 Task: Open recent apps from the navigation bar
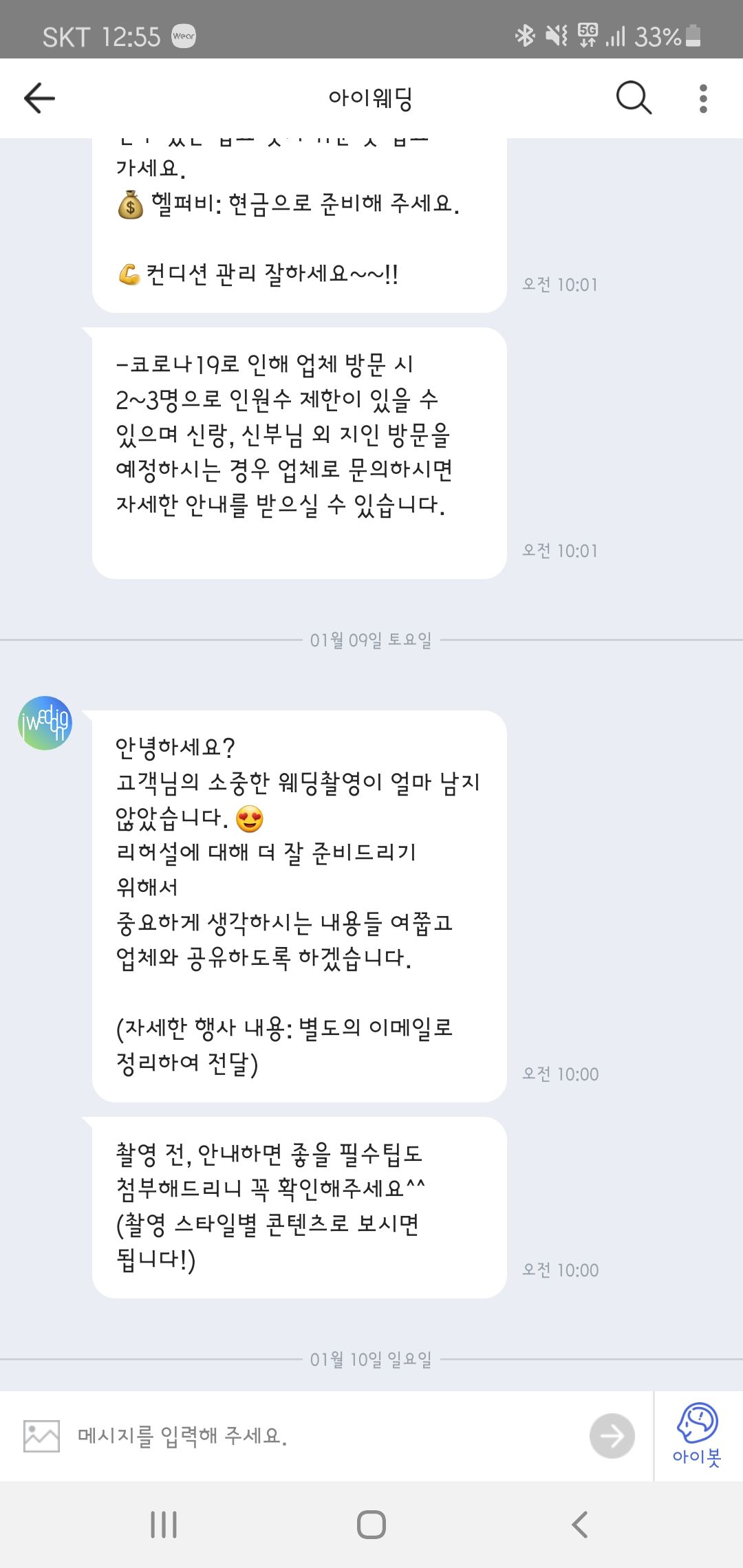pos(164,1525)
